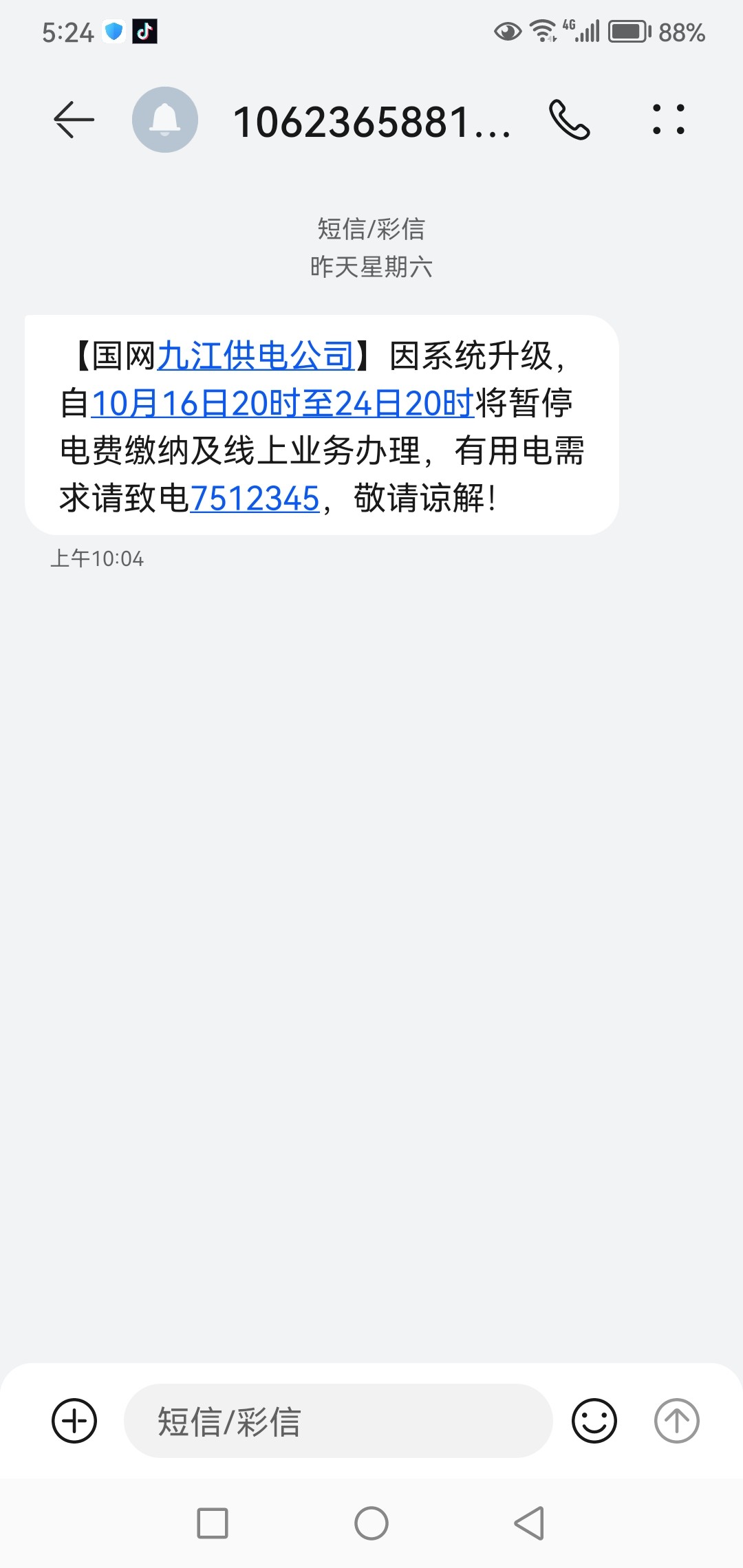Viewport: 743px width, 1568px height.
Task: Focus the 短信/彩信 message input field
Action: coord(338,1421)
